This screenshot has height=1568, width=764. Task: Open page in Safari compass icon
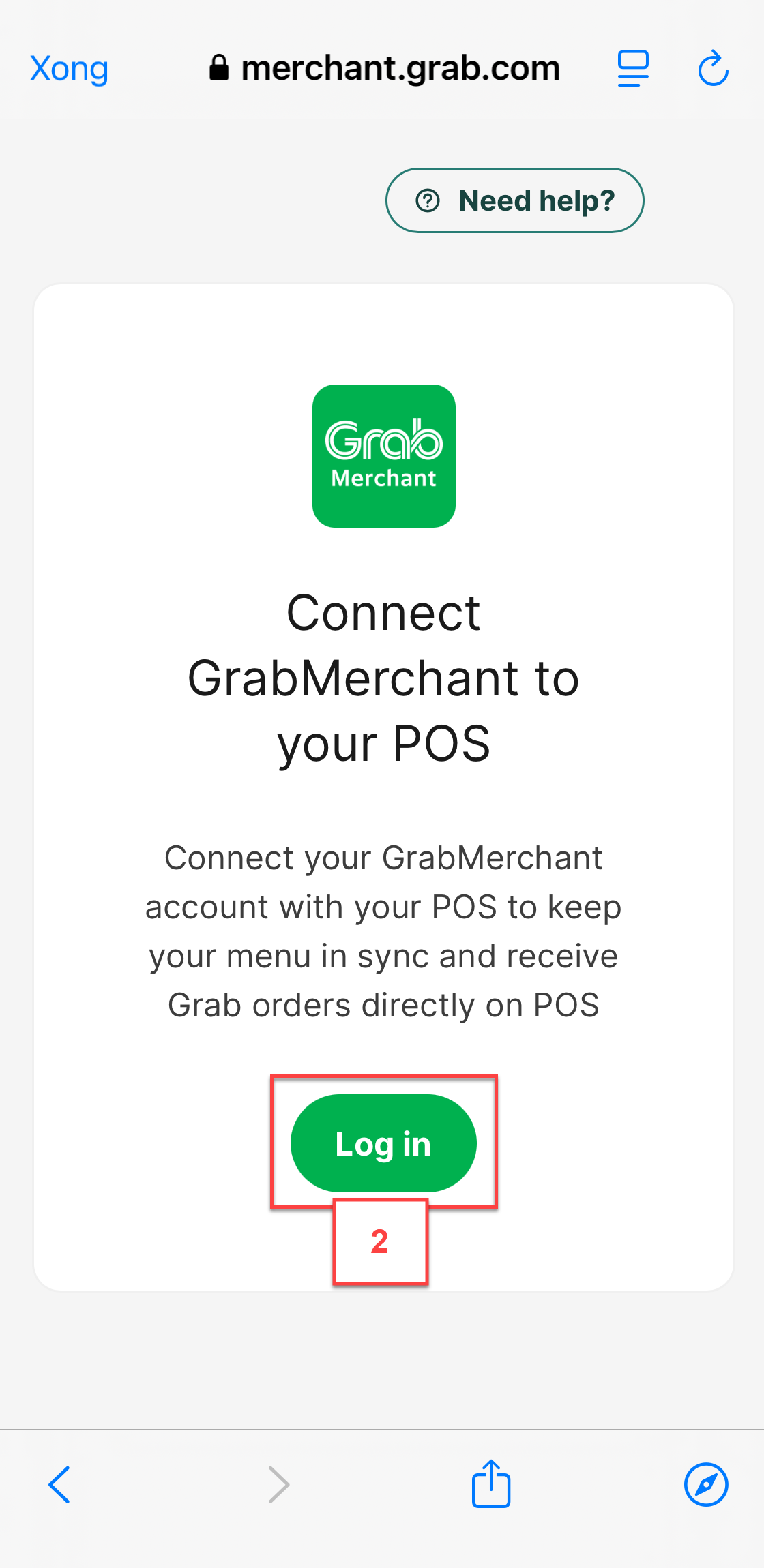pos(706,1484)
